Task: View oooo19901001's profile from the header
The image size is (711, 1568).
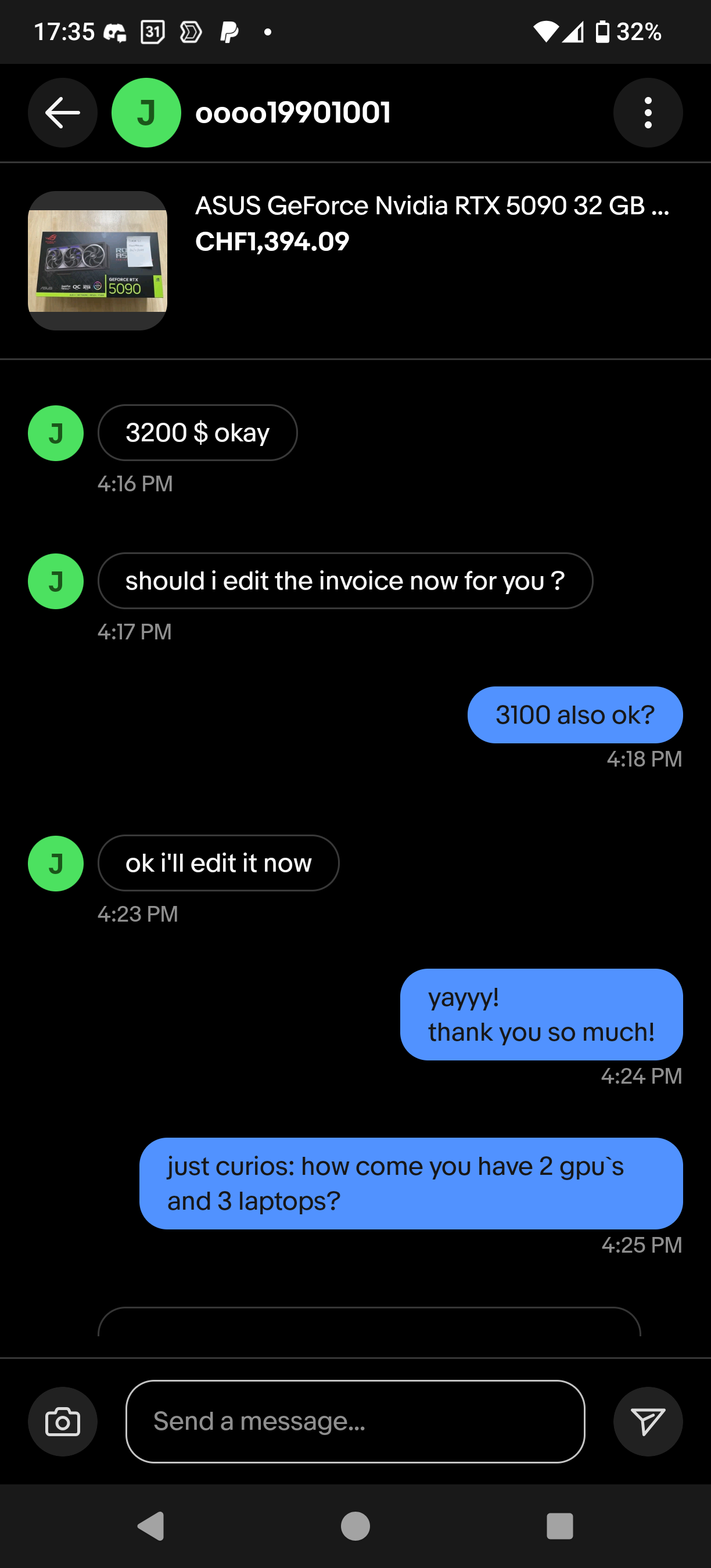Action: [x=292, y=113]
